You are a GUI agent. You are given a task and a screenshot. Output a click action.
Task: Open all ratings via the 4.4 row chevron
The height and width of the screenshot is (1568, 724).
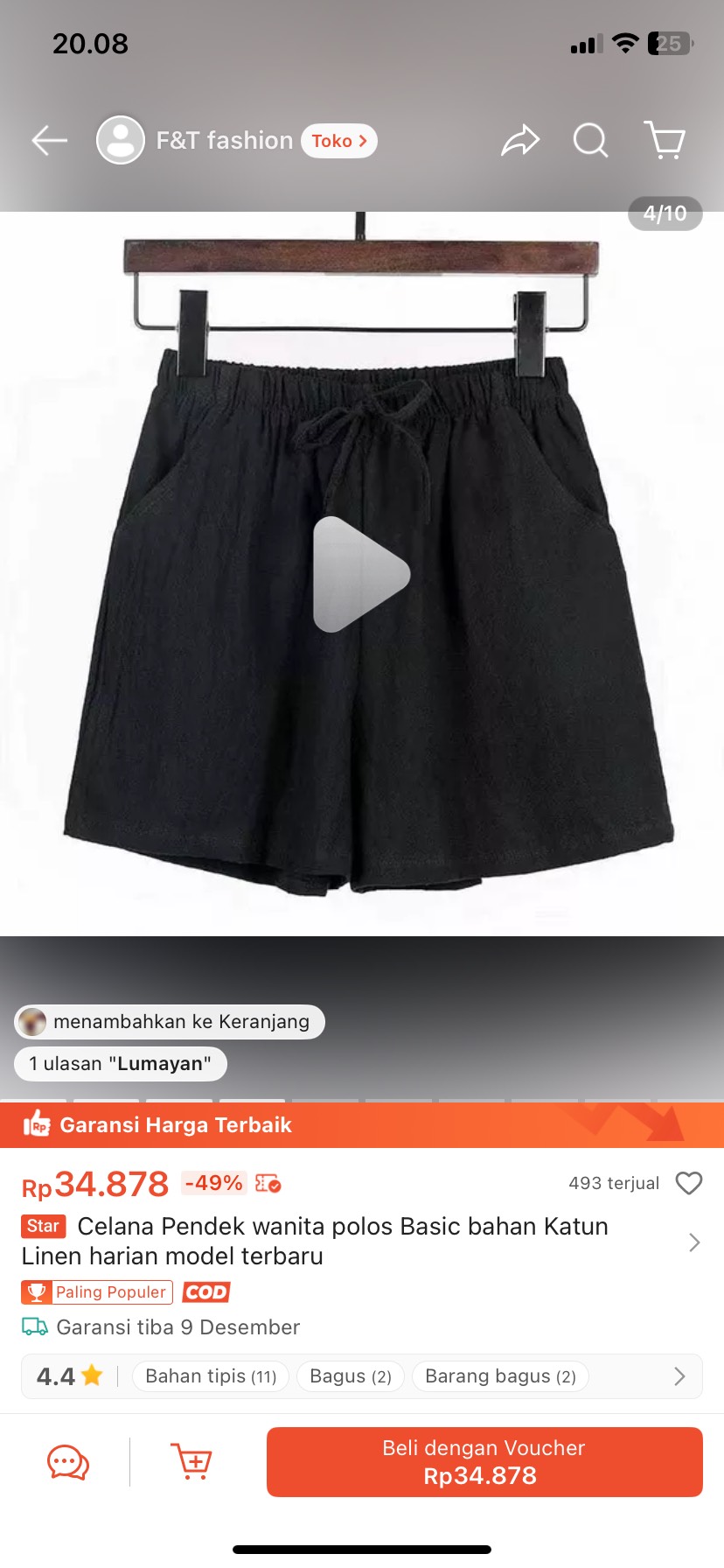(x=679, y=1376)
